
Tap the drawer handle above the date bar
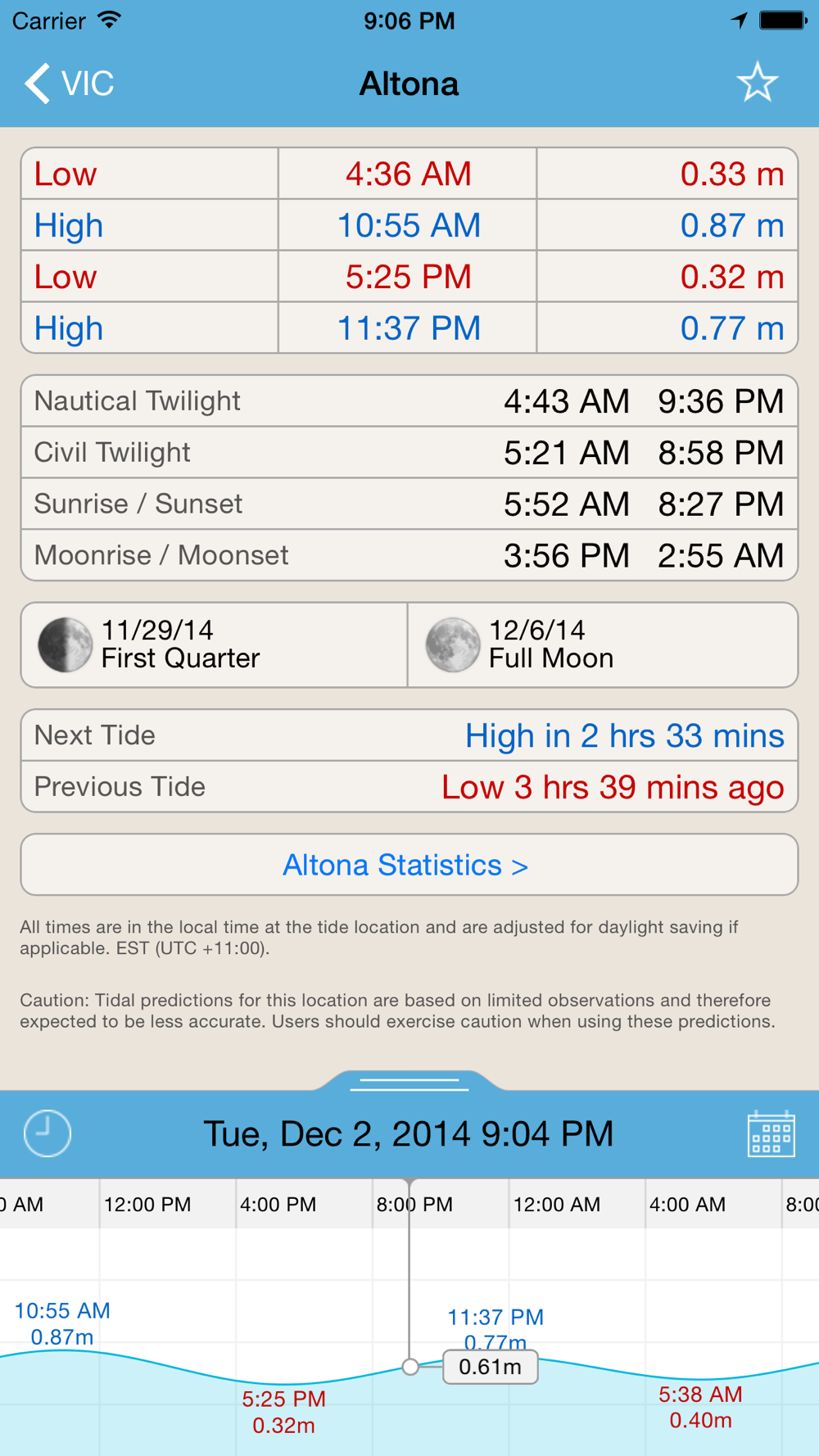point(409,1081)
